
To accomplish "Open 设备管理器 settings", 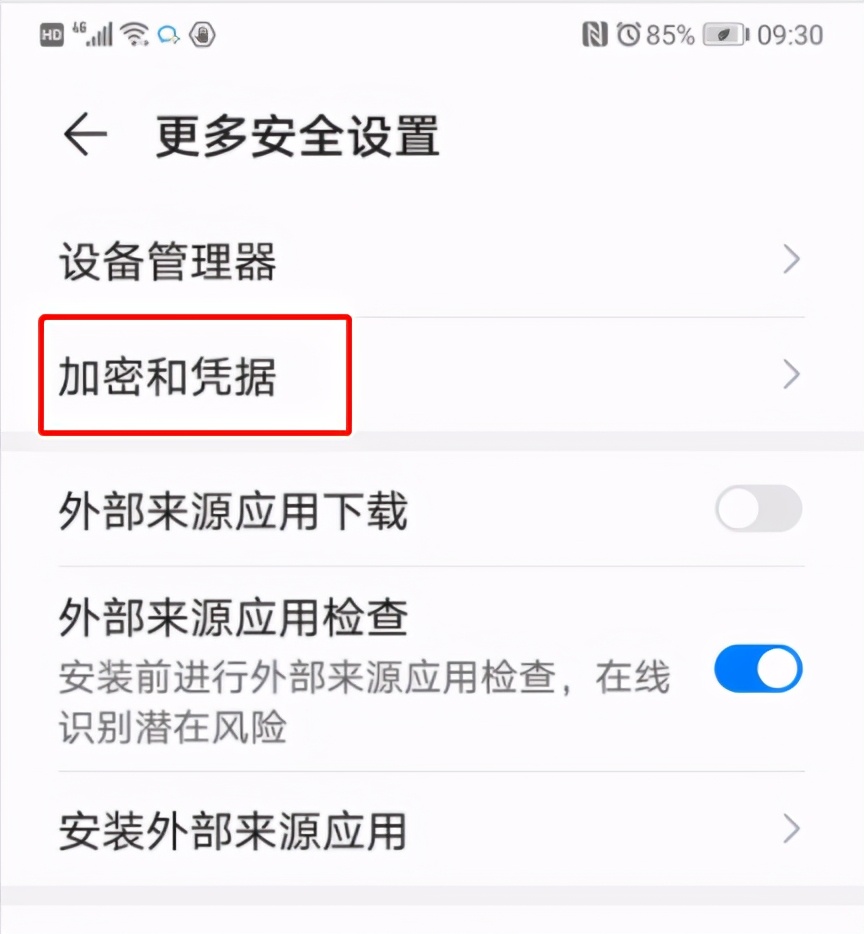I will [430, 262].
